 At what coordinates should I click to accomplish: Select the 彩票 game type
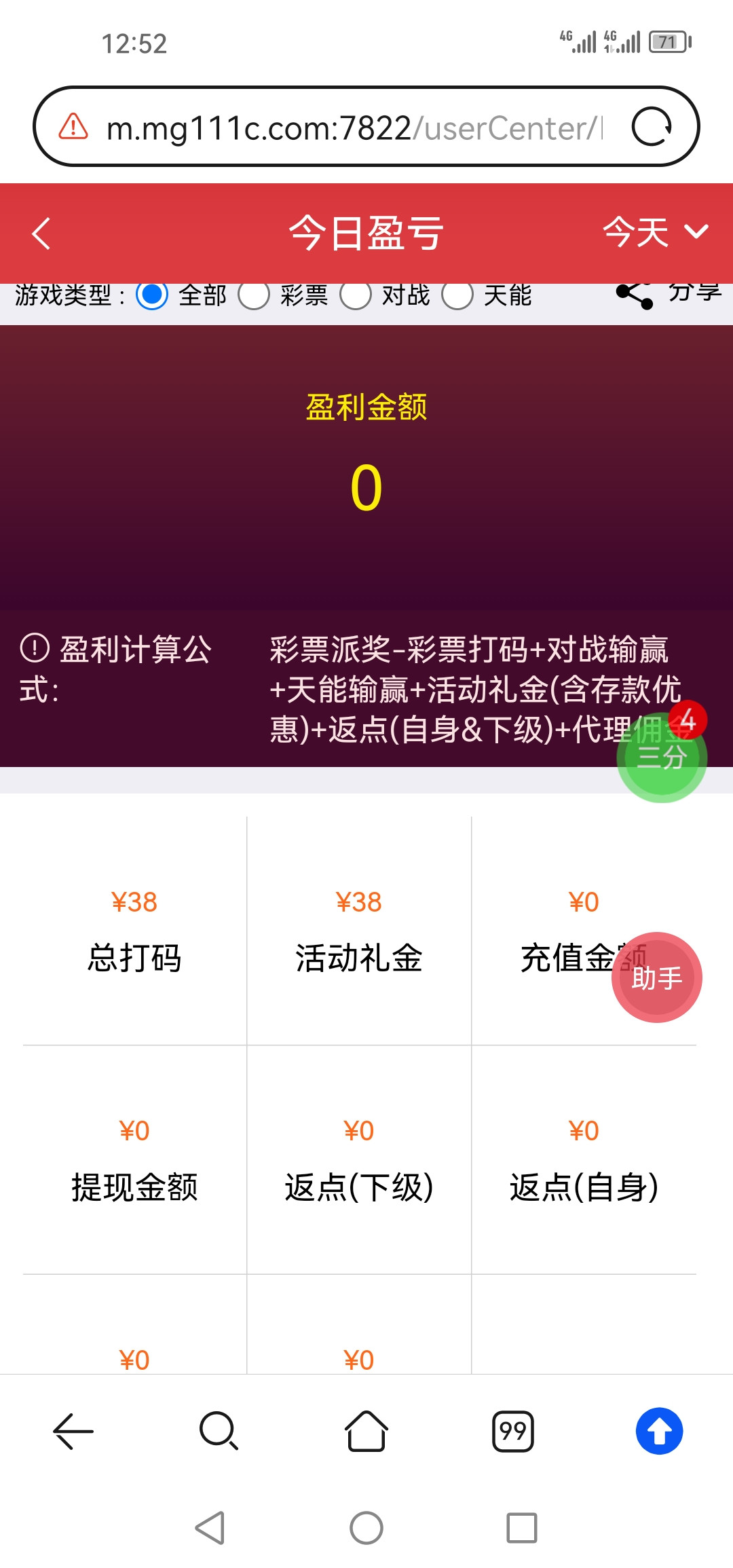[x=254, y=295]
